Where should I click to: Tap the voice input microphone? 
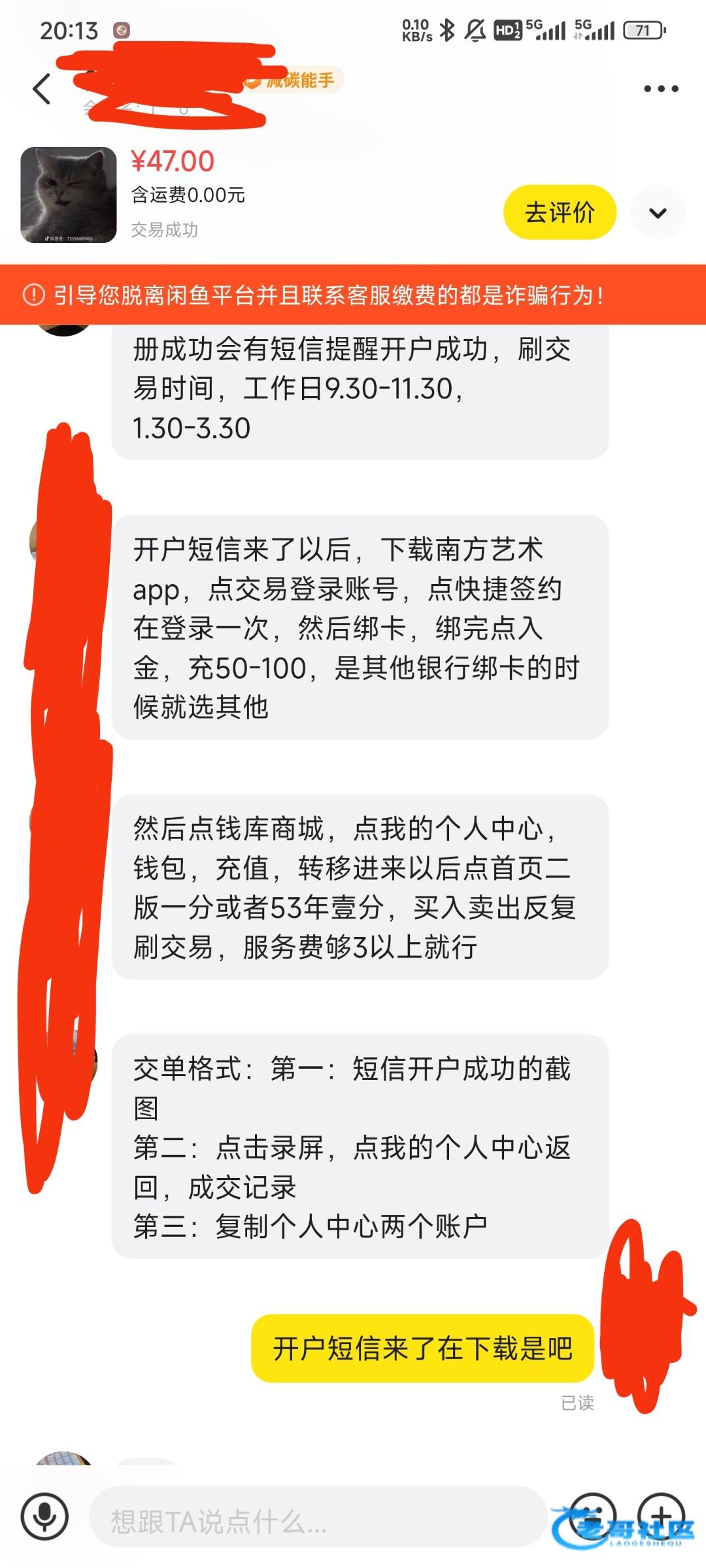click(x=44, y=1516)
